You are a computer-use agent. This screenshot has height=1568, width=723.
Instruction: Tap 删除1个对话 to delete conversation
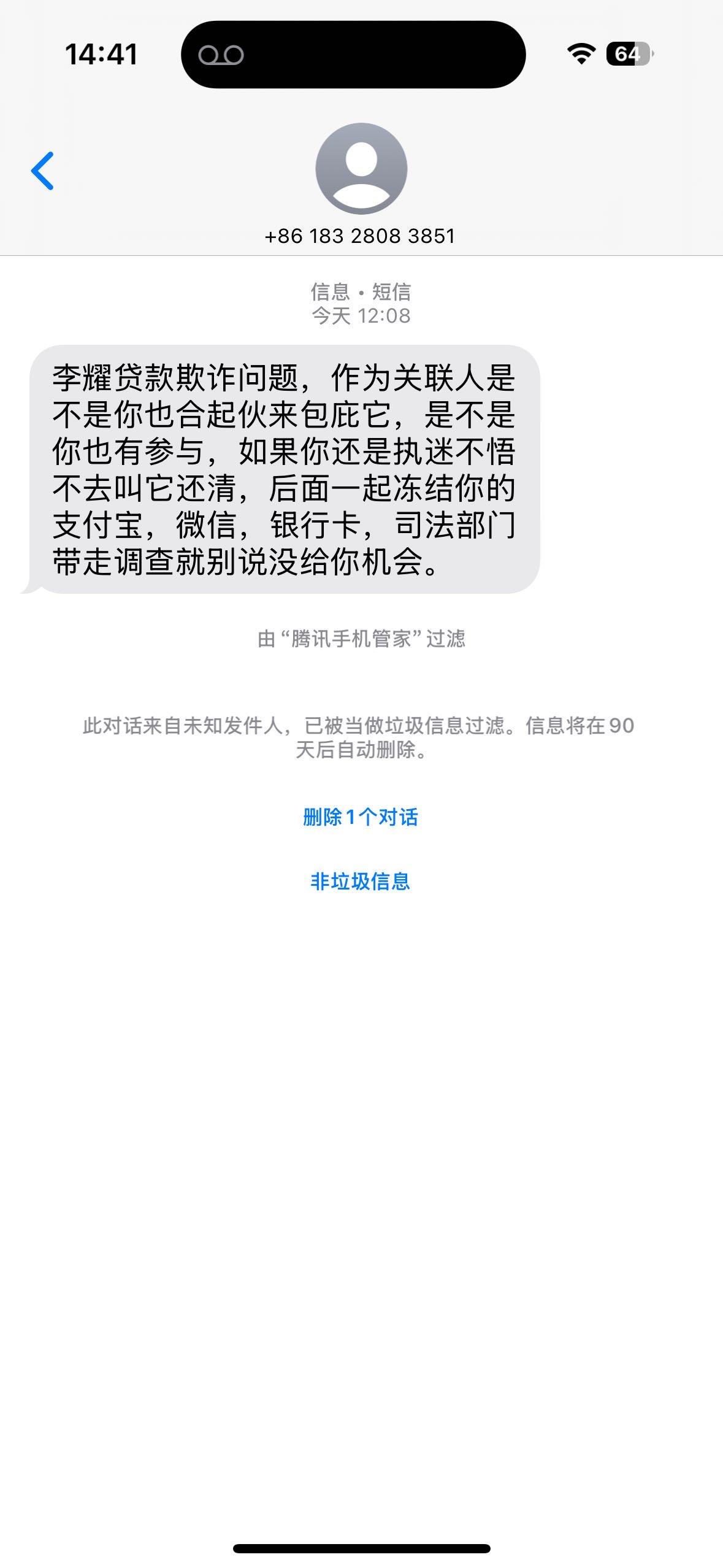[361, 817]
